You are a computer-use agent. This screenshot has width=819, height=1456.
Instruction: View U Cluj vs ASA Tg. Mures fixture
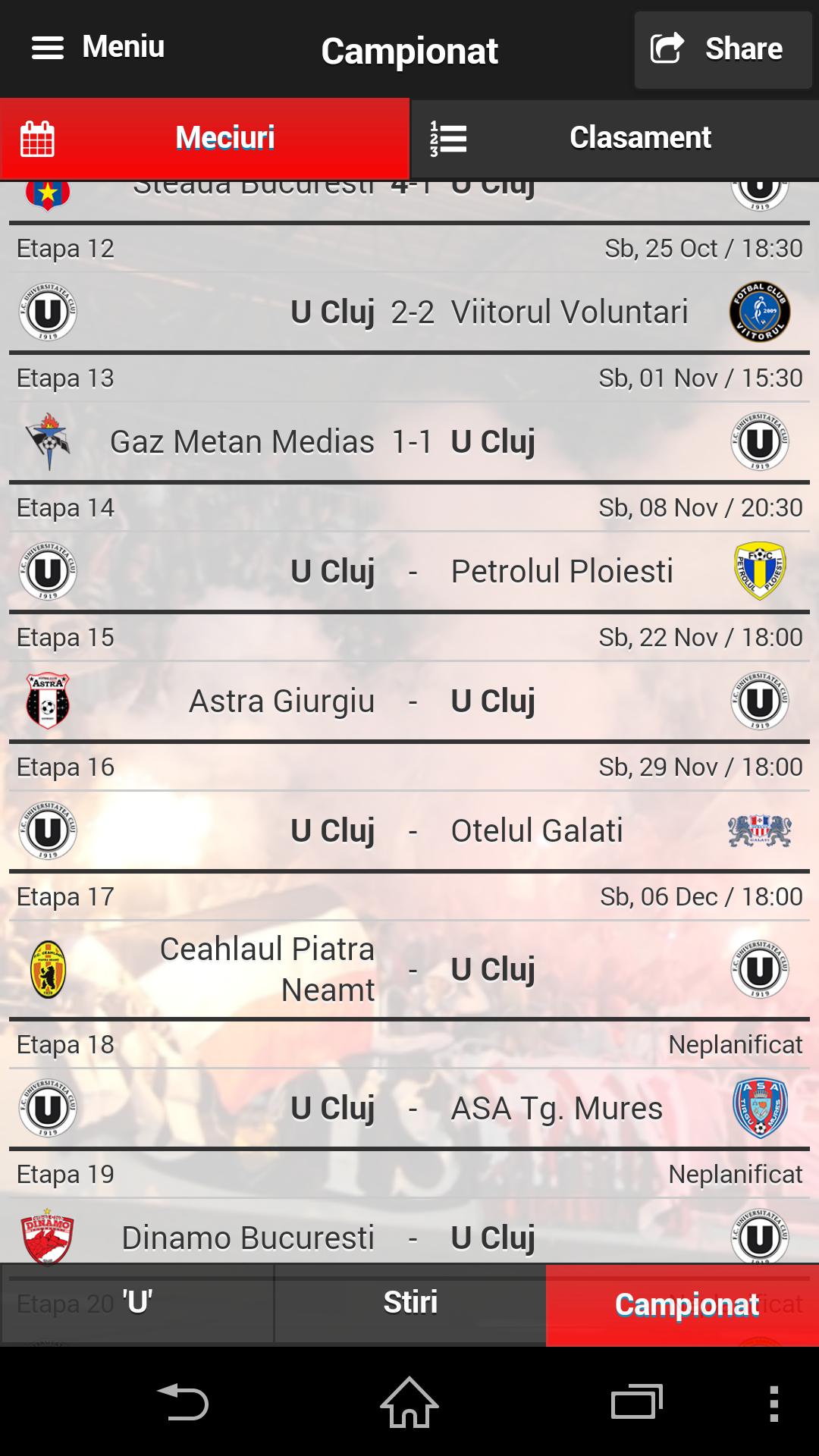pos(409,1109)
